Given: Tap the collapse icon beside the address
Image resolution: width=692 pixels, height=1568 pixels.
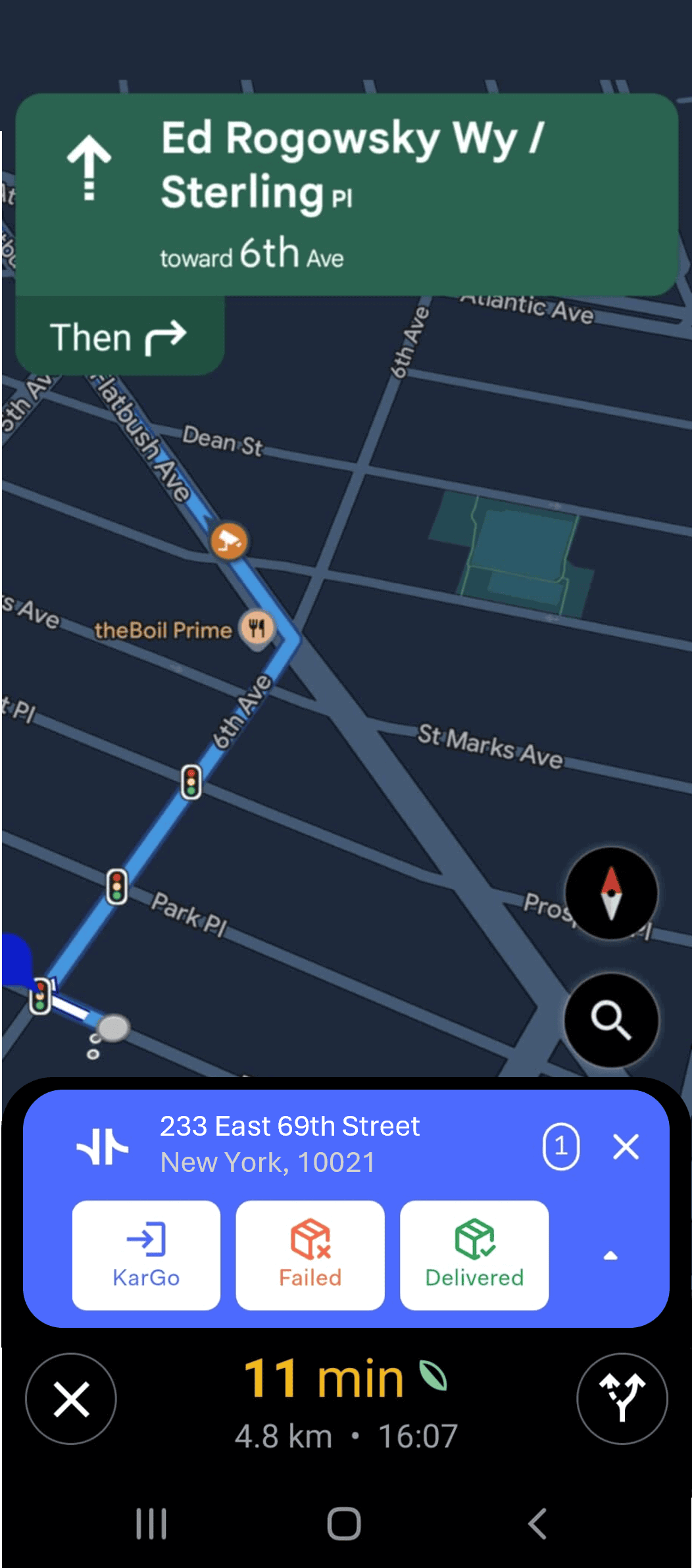Looking at the screenshot, I should pyautogui.click(x=103, y=1146).
